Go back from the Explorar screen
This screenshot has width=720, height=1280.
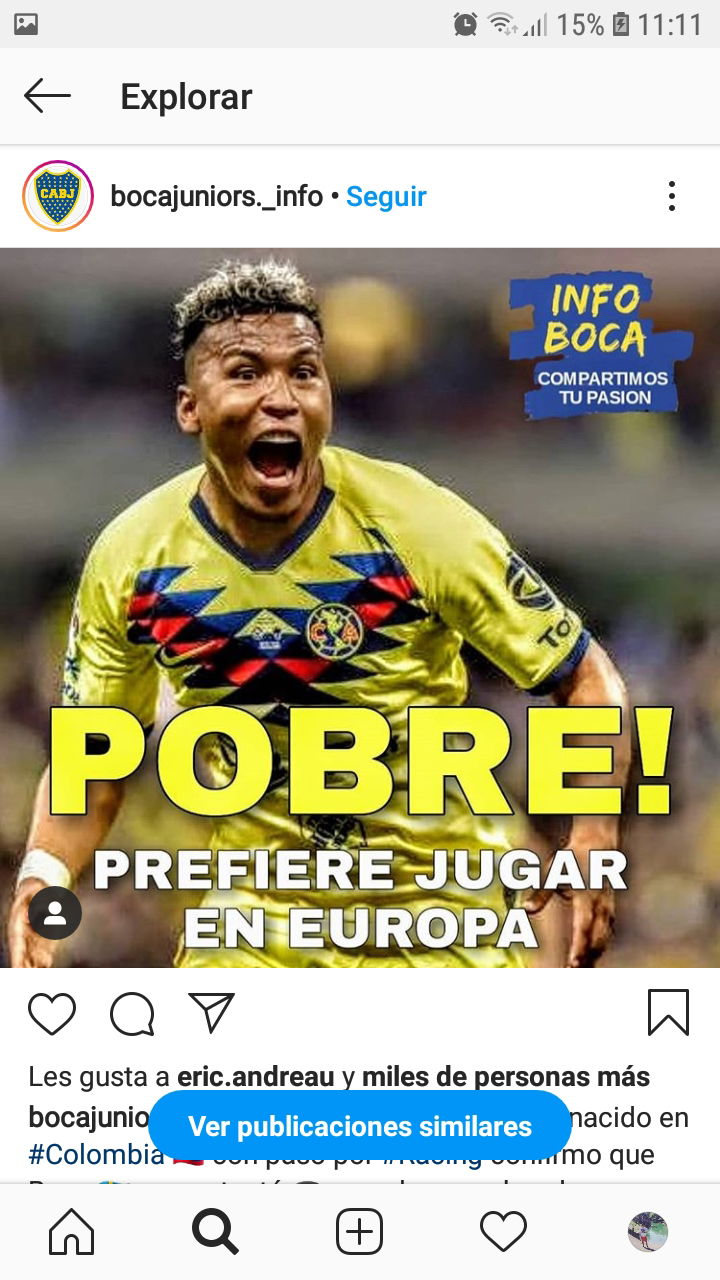(47, 97)
